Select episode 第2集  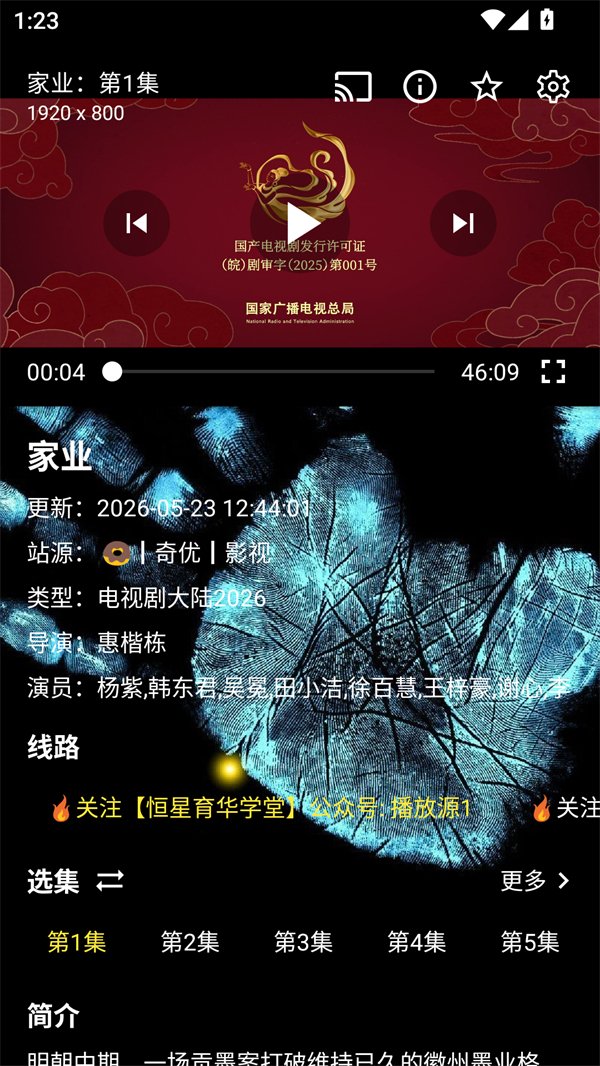(190, 942)
